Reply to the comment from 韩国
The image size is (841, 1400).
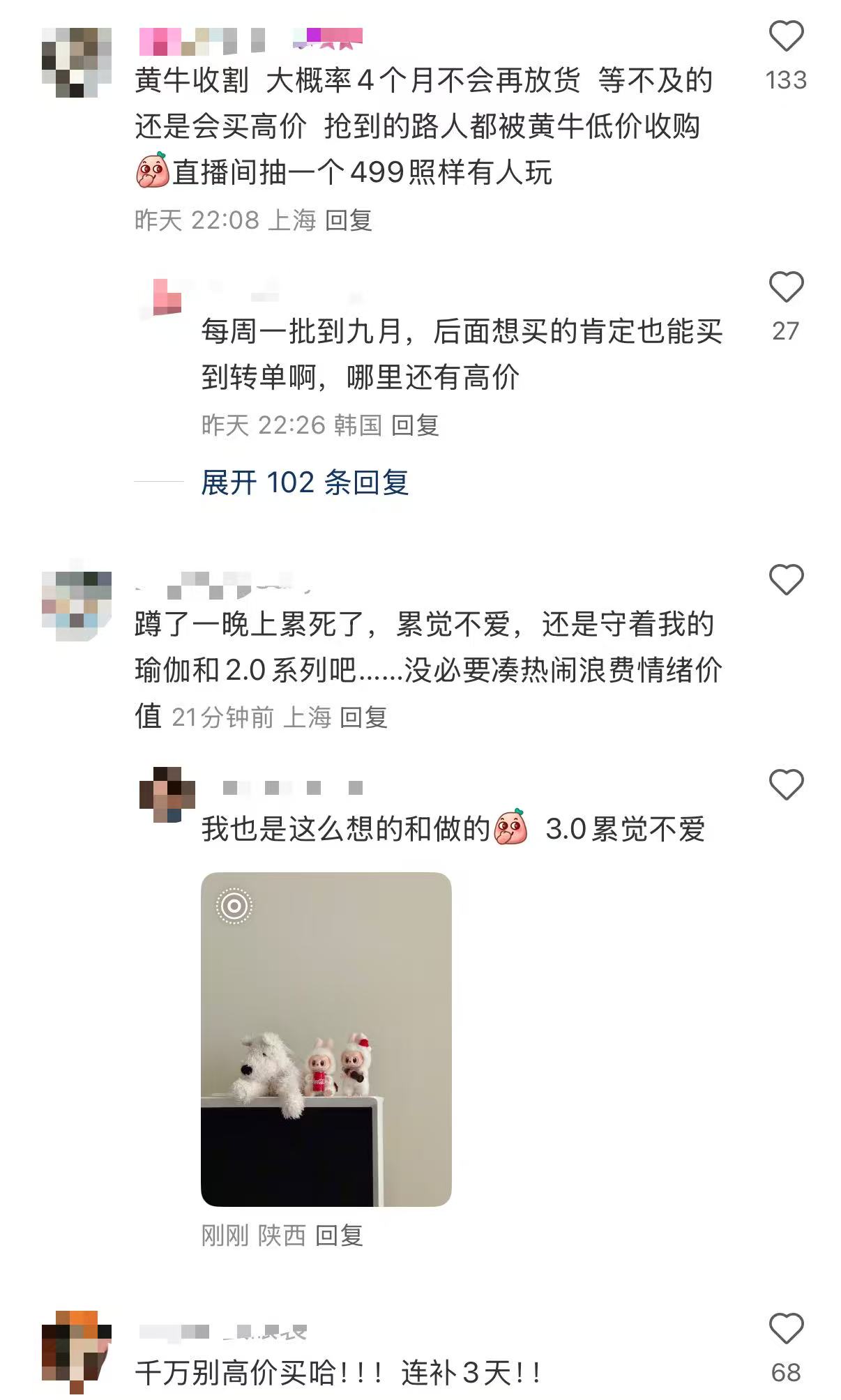(x=415, y=425)
